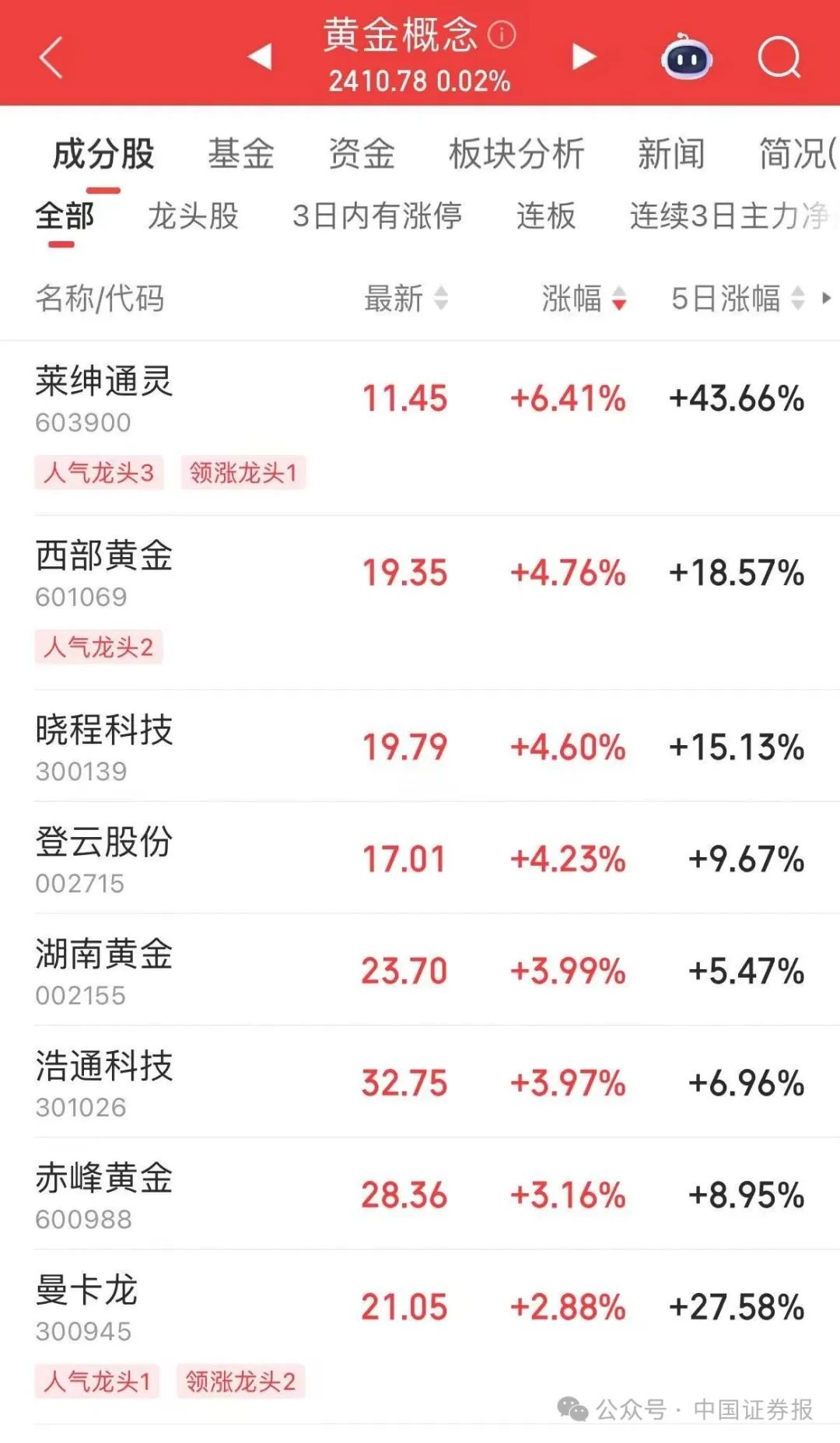Open stock 西部黄金 601069
Screen dimensions: 840x1443
pos(420,602)
